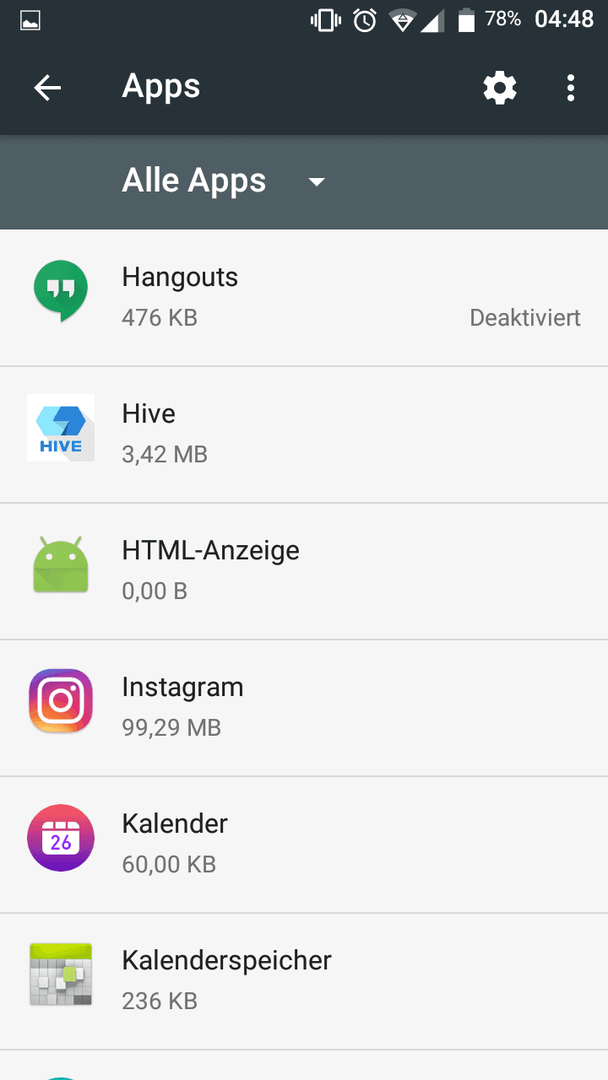Open the gear settings icon
The width and height of the screenshot is (608, 1080).
(500, 88)
